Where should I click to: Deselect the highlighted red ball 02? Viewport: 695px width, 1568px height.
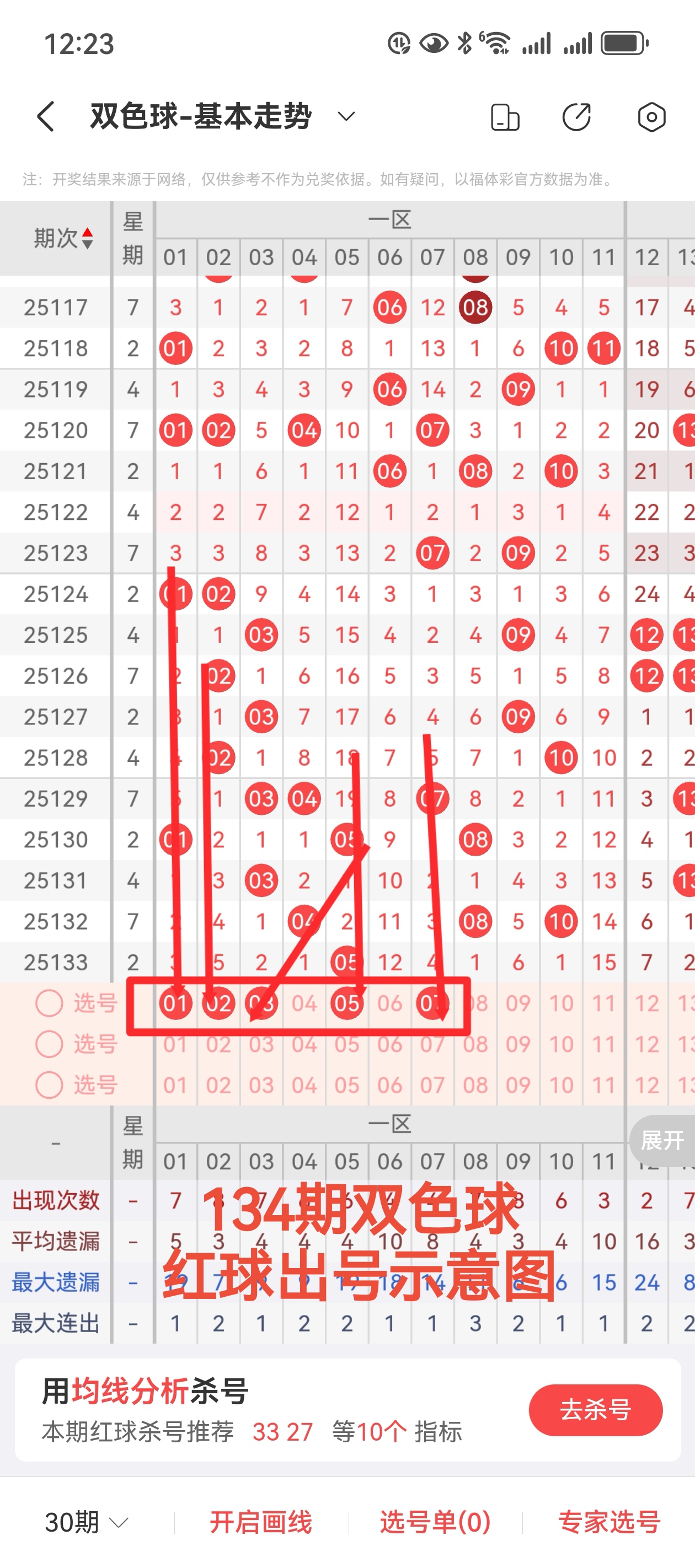[x=218, y=1003]
